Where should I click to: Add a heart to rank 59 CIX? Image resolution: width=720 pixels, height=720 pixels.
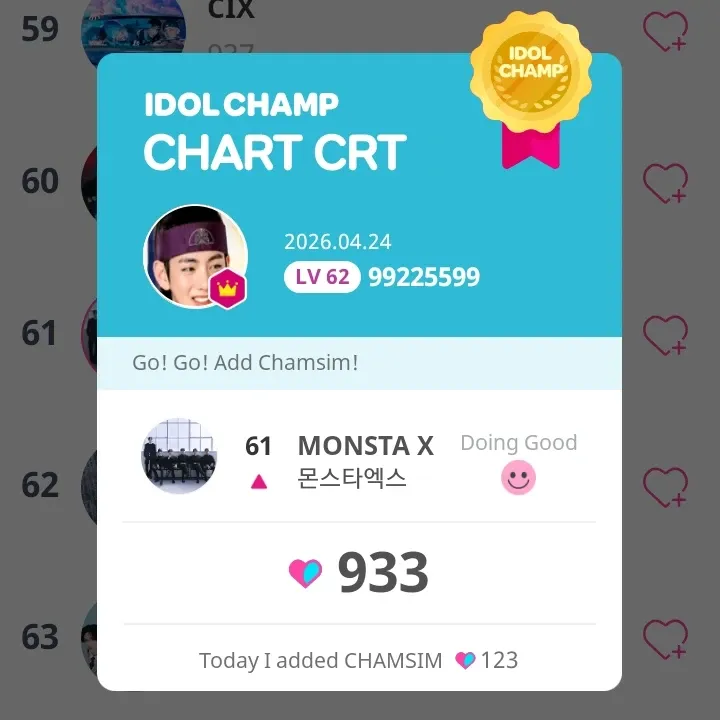tap(665, 32)
